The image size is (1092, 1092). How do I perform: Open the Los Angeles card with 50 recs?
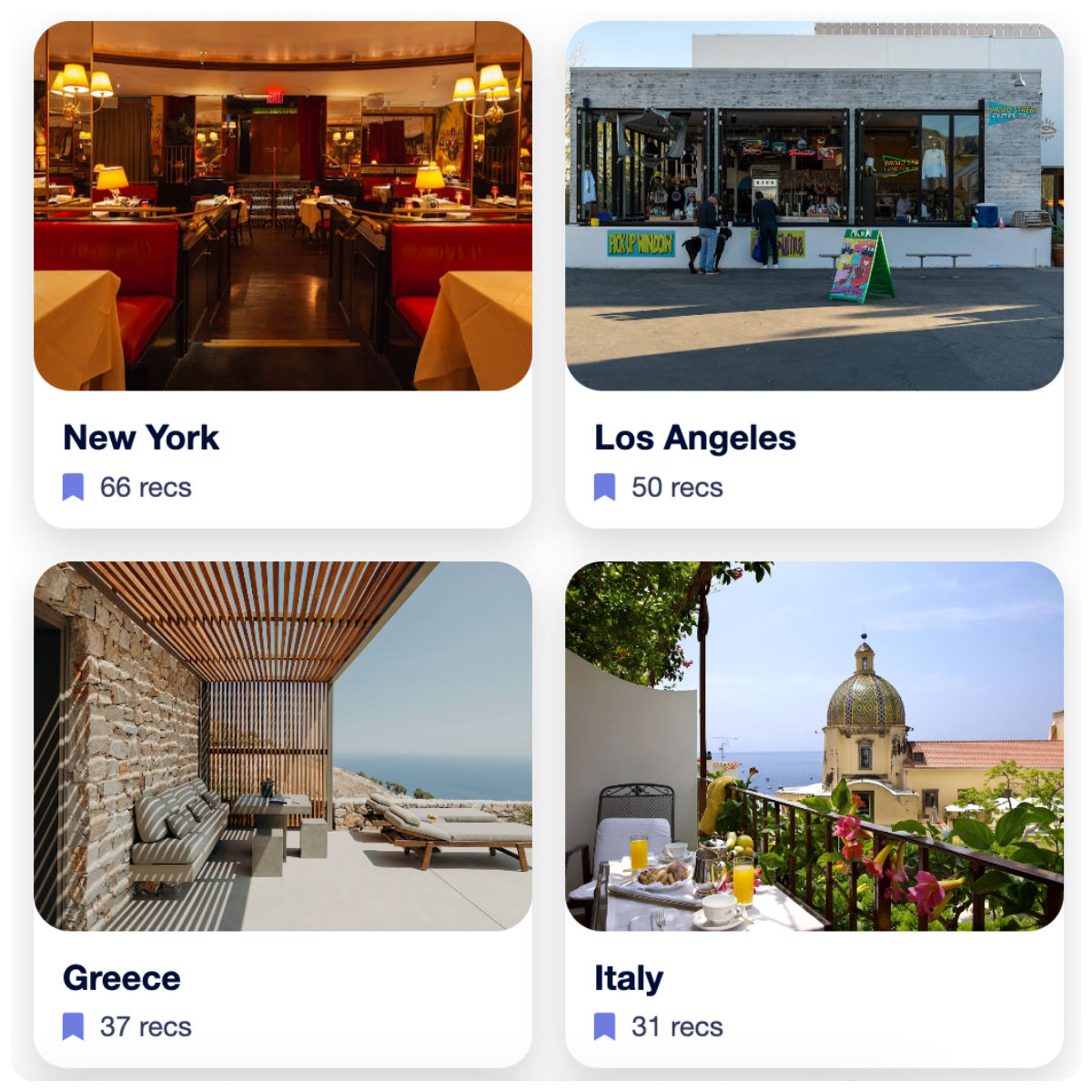814,273
